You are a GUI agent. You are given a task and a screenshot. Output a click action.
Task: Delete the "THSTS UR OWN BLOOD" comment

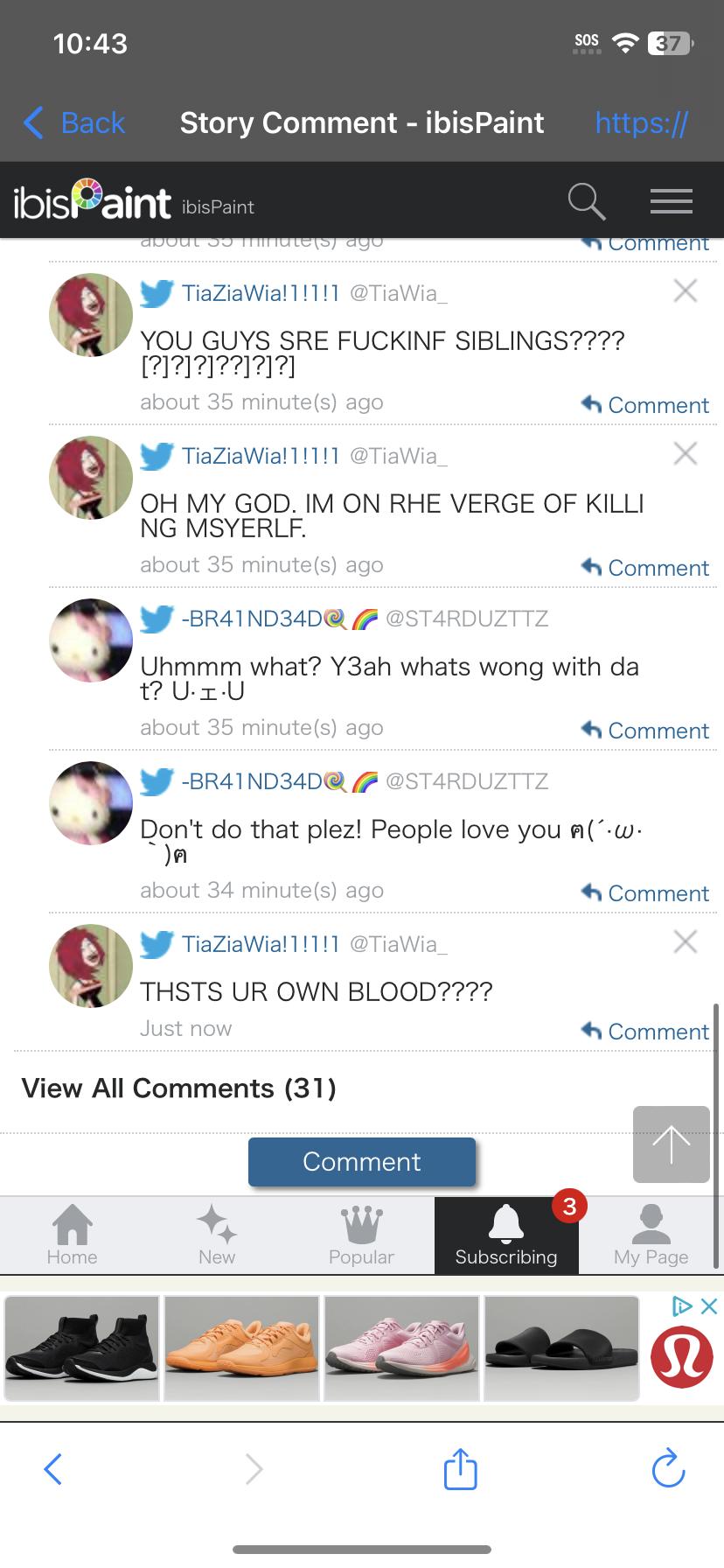coord(686,941)
